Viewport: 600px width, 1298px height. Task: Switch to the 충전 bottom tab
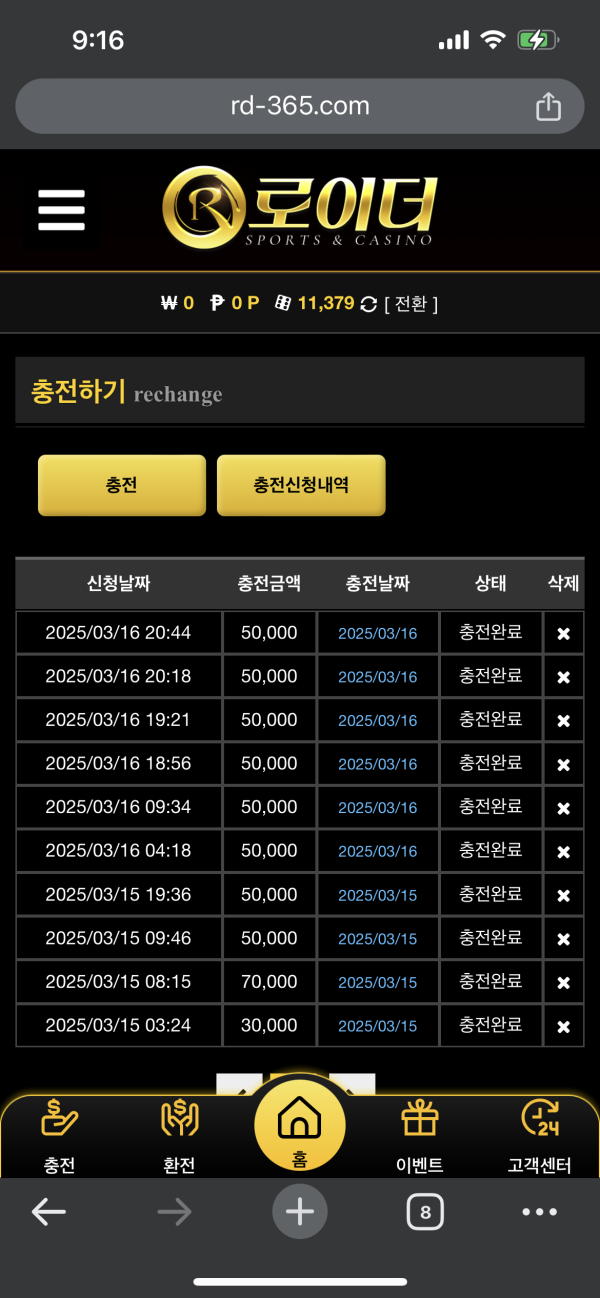click(60, 1136)
